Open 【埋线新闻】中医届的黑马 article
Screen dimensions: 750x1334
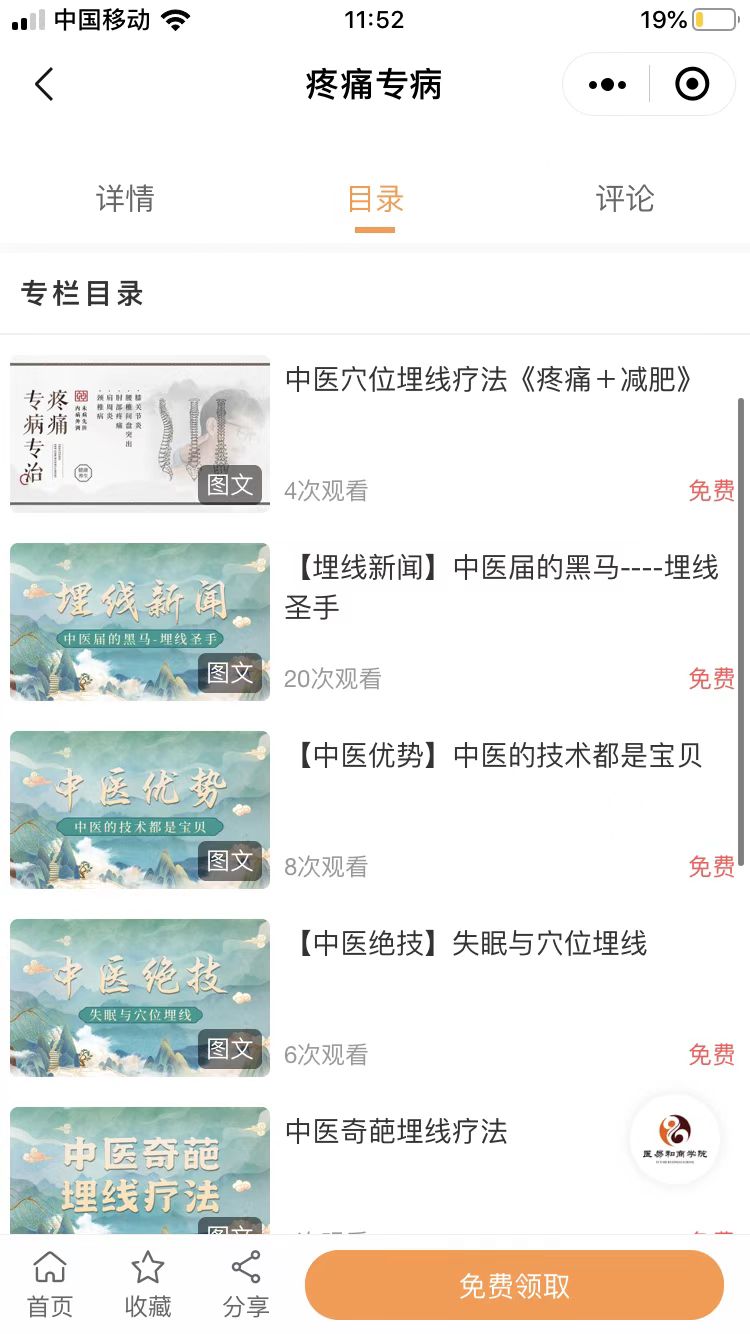tap(500, 587)
